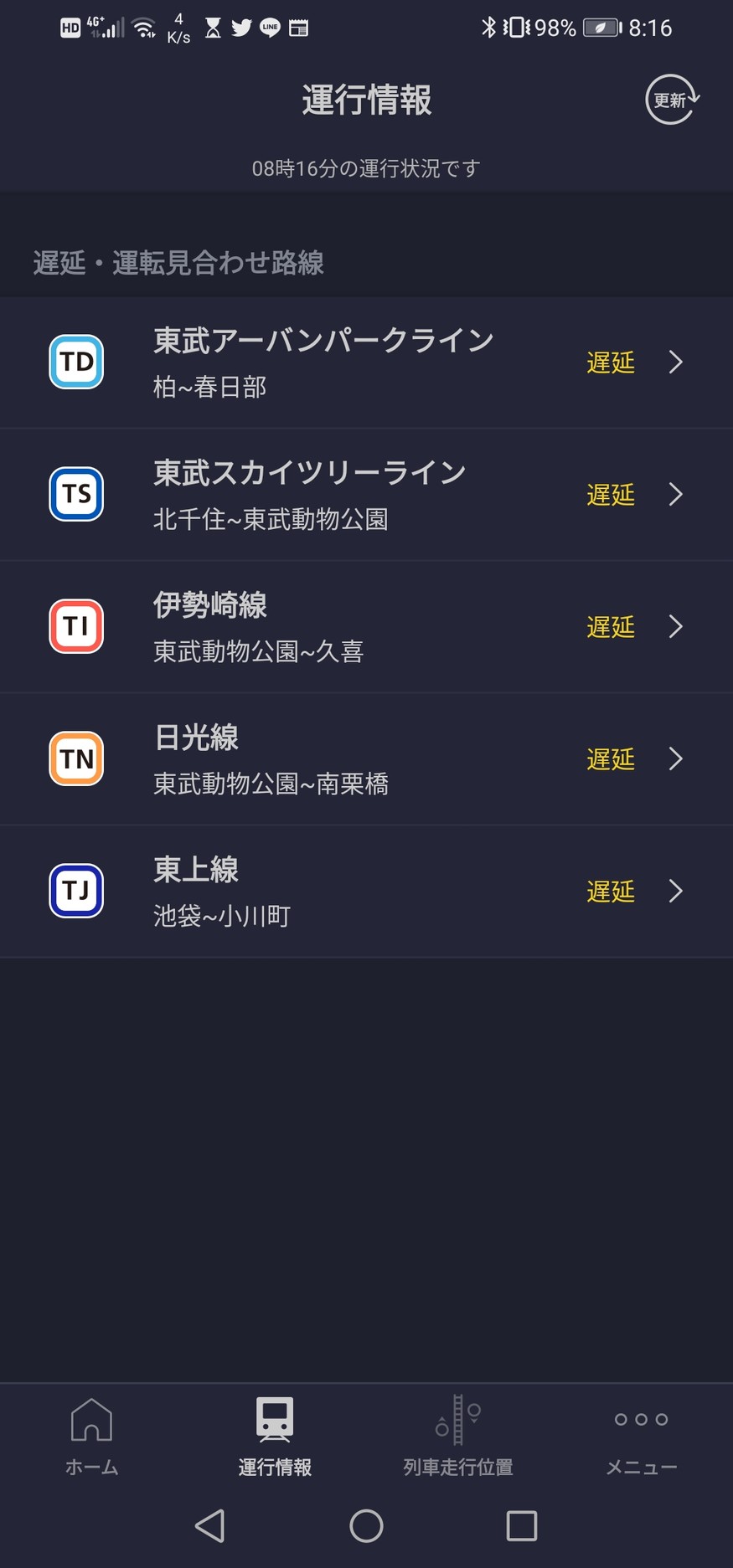
Task: View 日光線 delay information
Action: point(366,759)
